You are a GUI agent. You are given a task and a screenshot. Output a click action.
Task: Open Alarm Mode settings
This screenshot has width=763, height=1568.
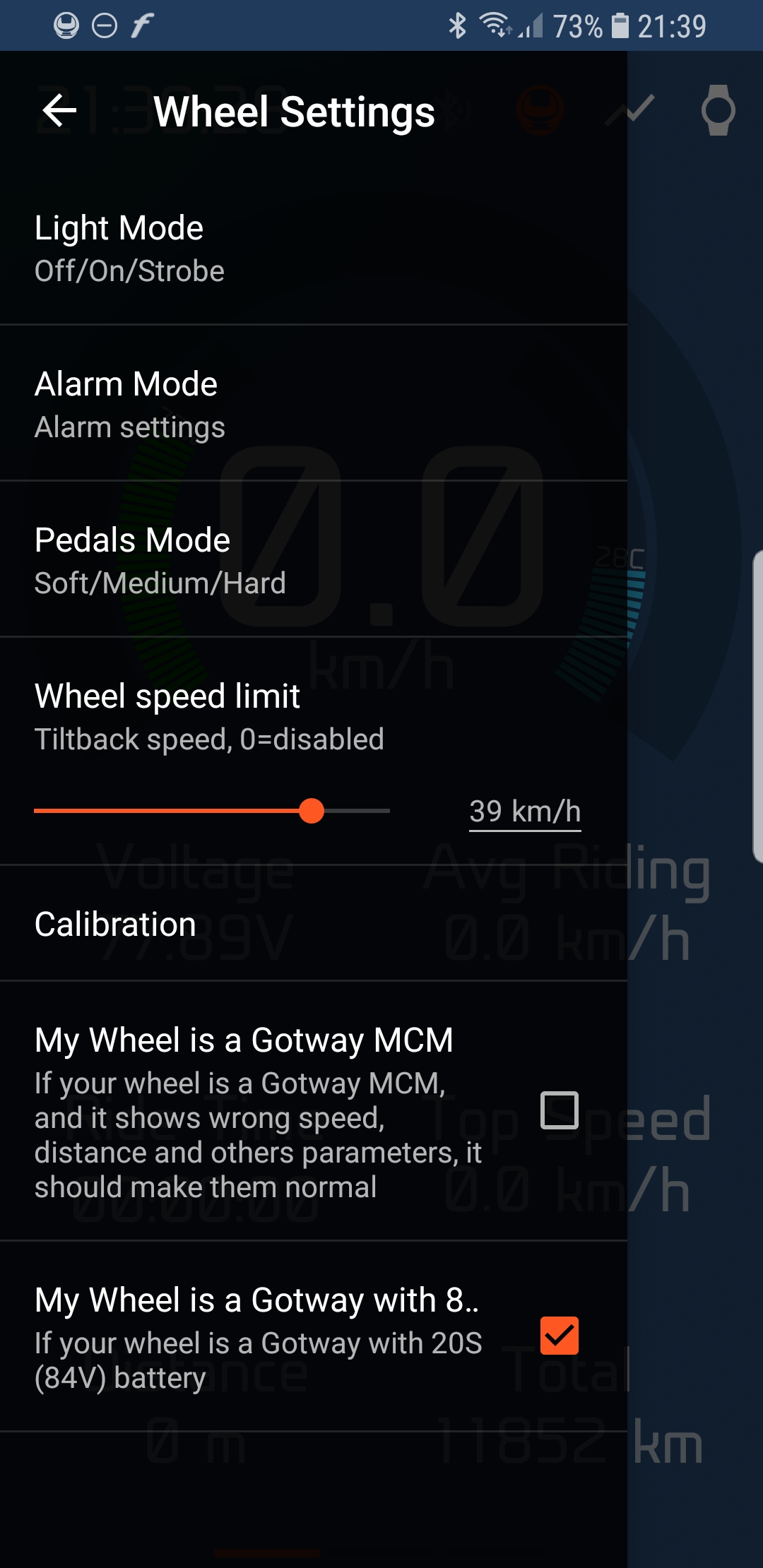click(314, 404)
